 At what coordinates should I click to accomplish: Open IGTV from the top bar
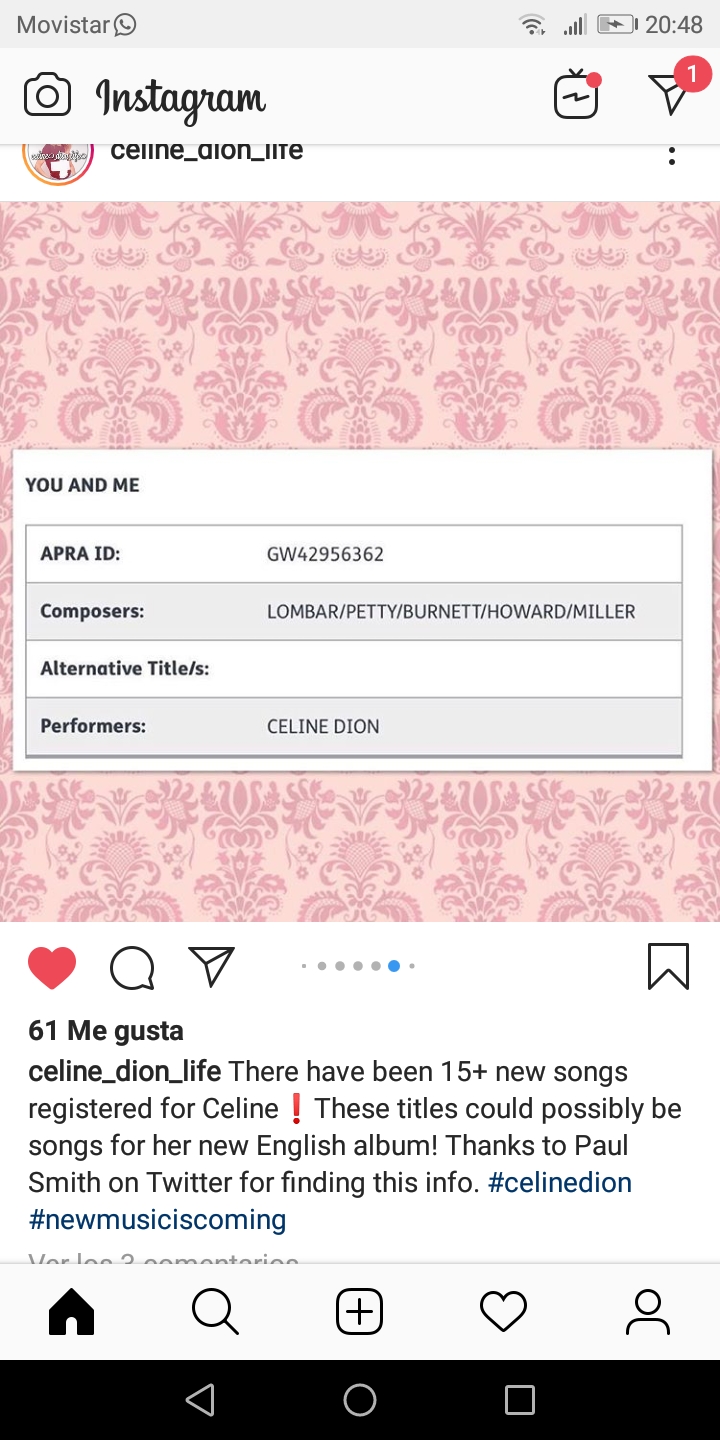click(577, 95)
